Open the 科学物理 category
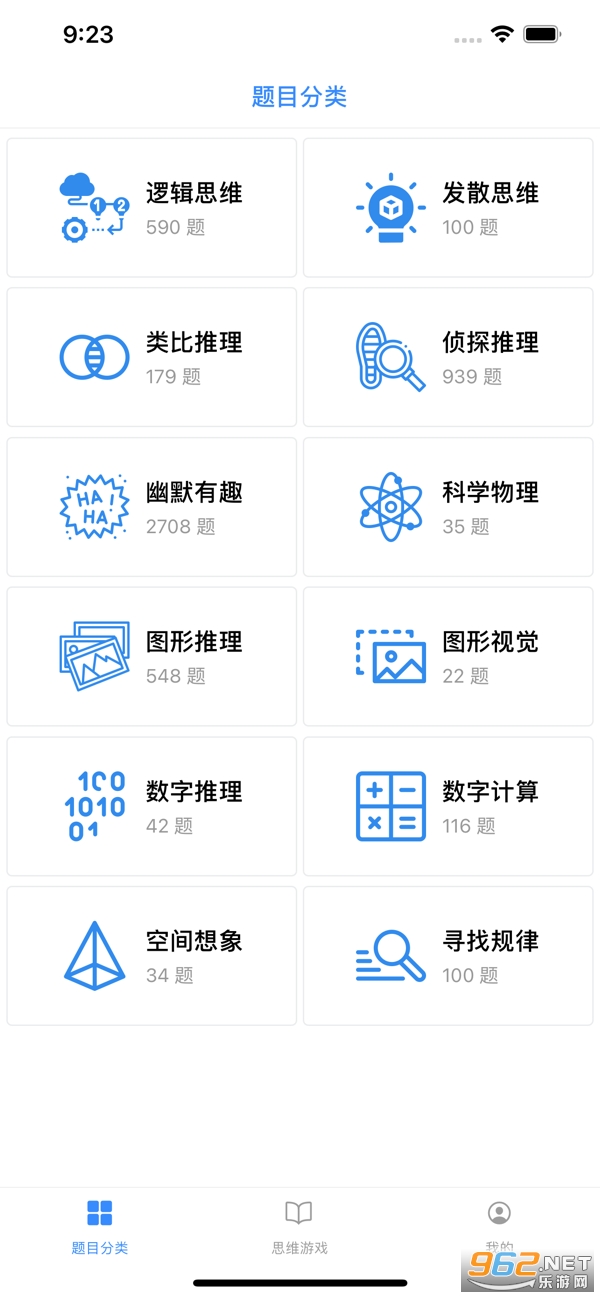 tap(449, 507)
